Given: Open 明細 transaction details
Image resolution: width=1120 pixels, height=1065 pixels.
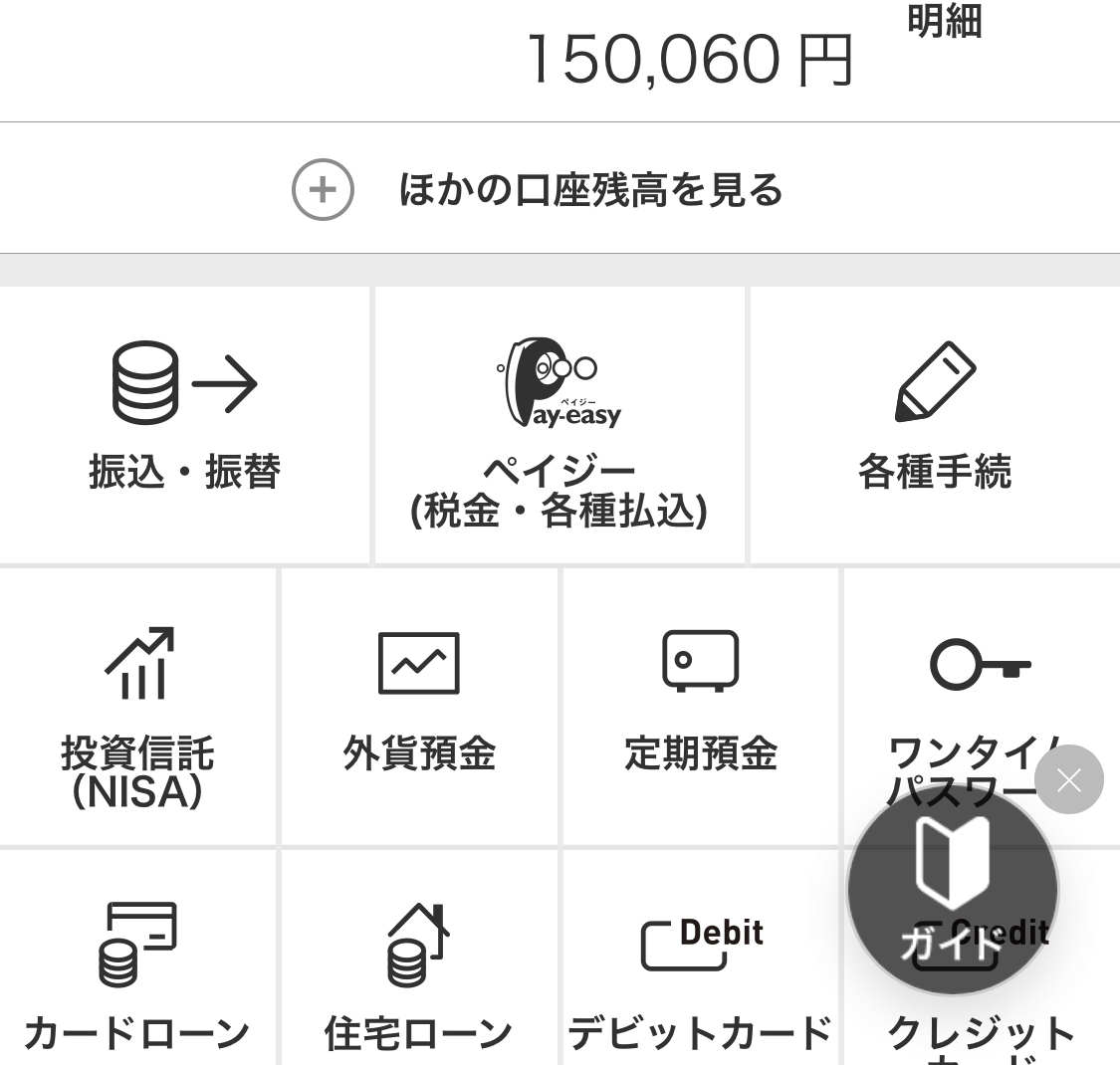Looking at the screenshot, I should 944,22.
